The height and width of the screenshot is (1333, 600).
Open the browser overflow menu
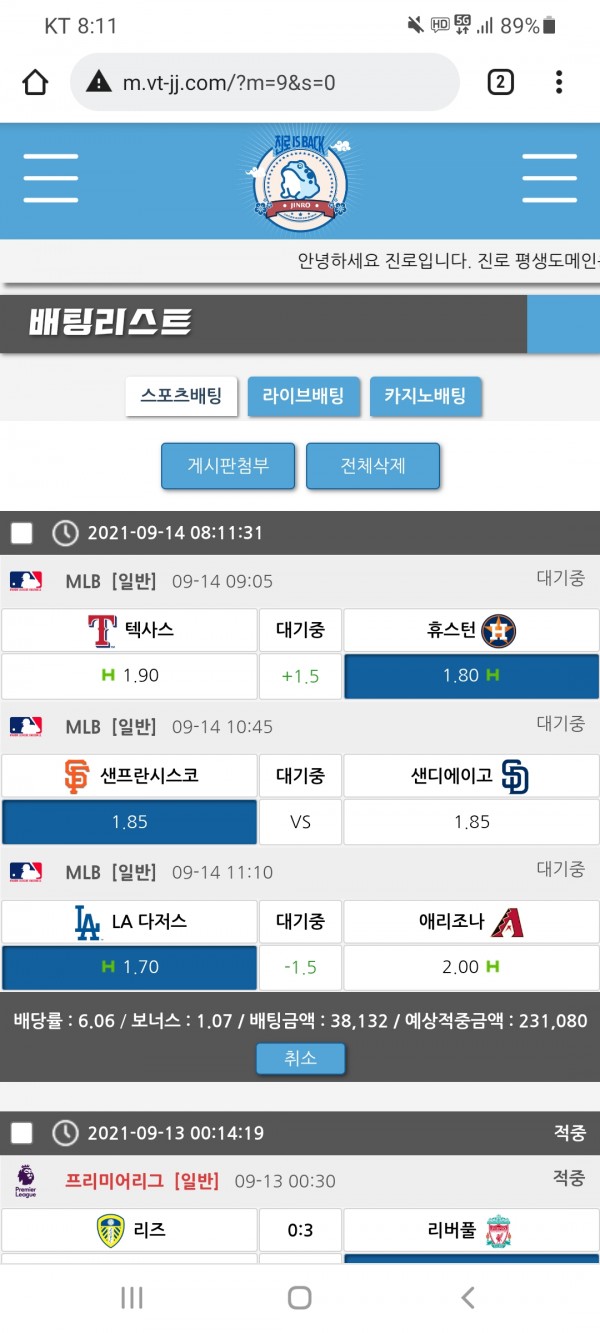tap(559, 82)
